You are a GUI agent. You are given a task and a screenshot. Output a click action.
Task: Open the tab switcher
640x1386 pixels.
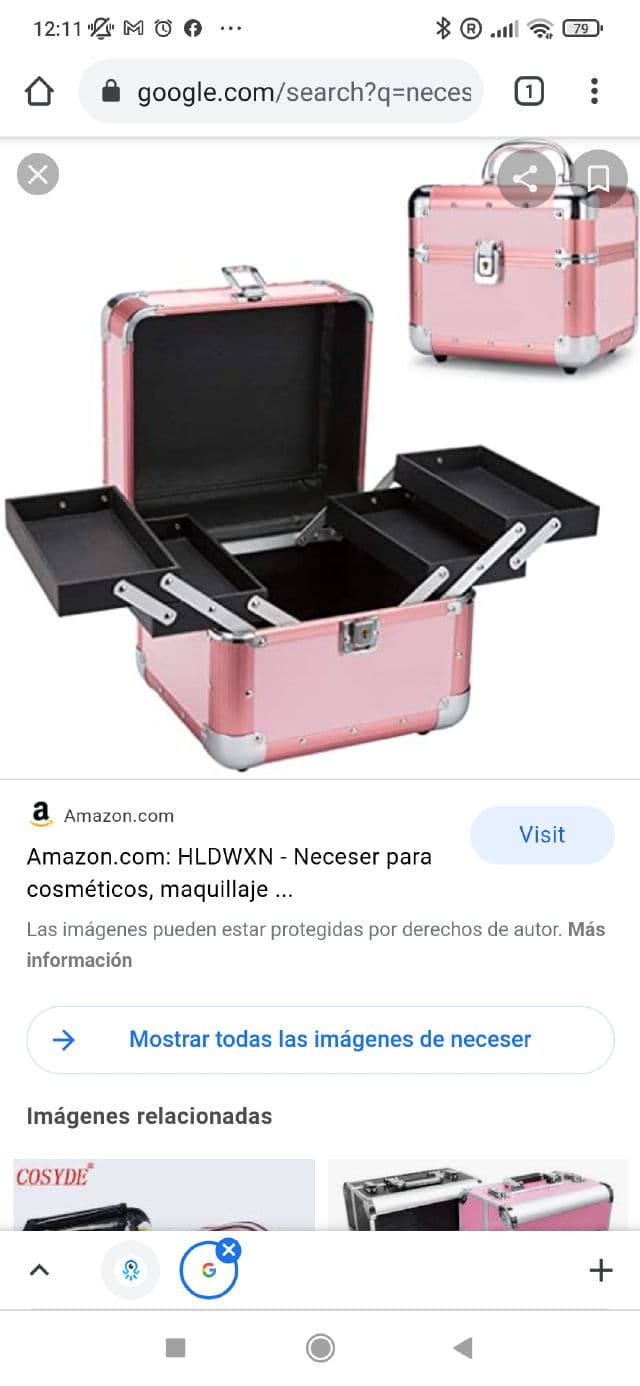point(529,92)
